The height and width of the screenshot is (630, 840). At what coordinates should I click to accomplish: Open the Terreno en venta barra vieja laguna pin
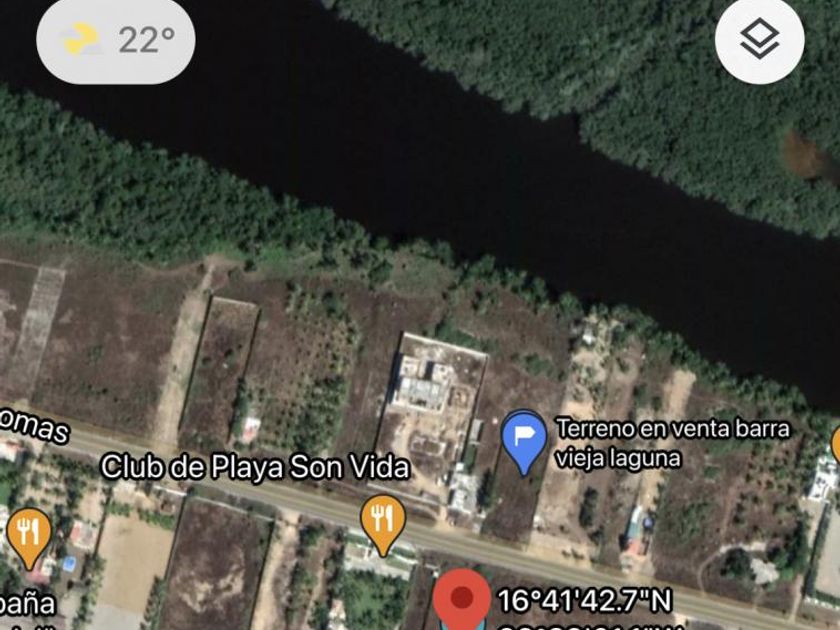click(x=522, y=440)
